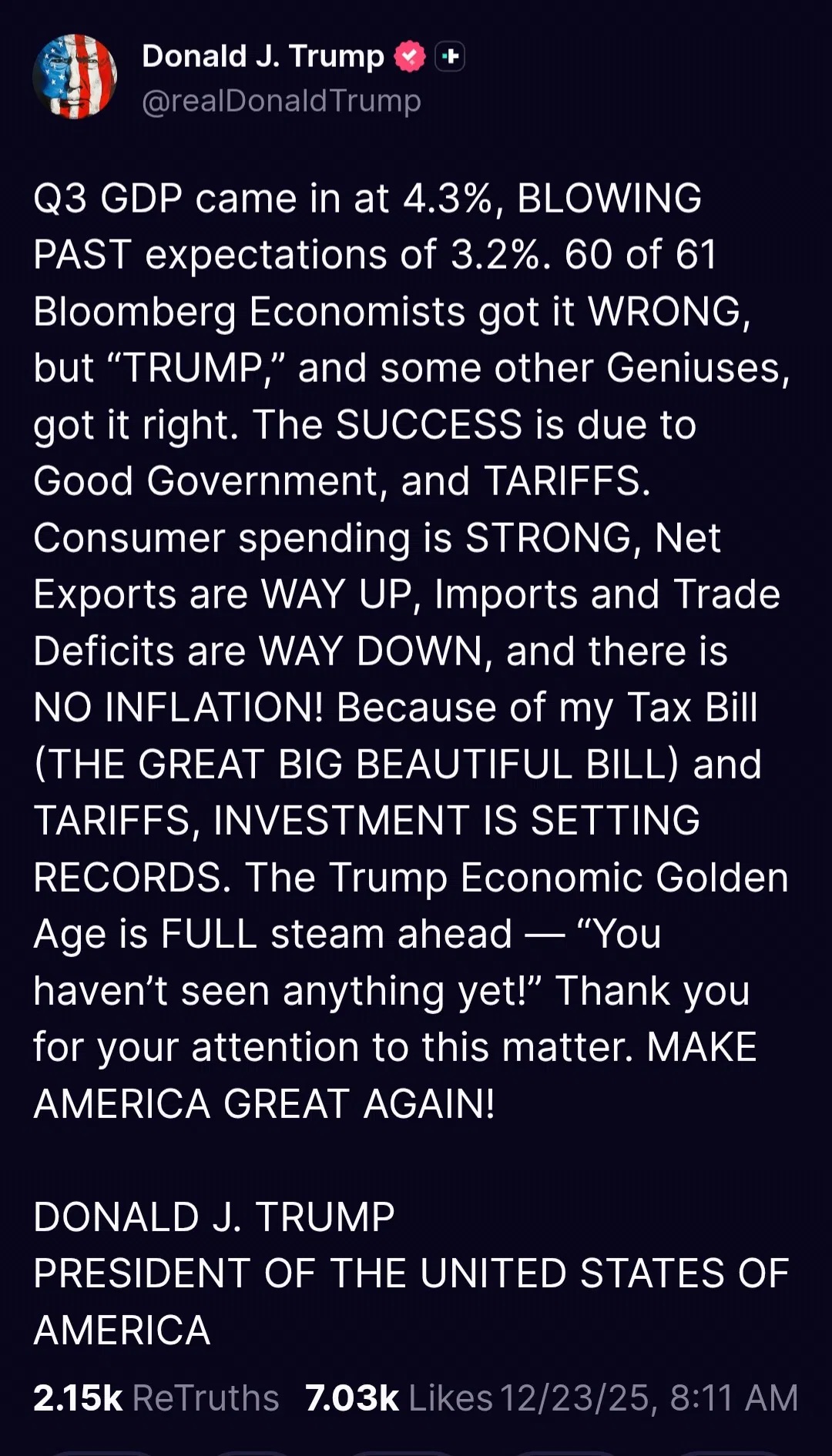832x1456 pixels.
Task: View the 2.15k ReTruths list
Action: [x=156, y=1398]
